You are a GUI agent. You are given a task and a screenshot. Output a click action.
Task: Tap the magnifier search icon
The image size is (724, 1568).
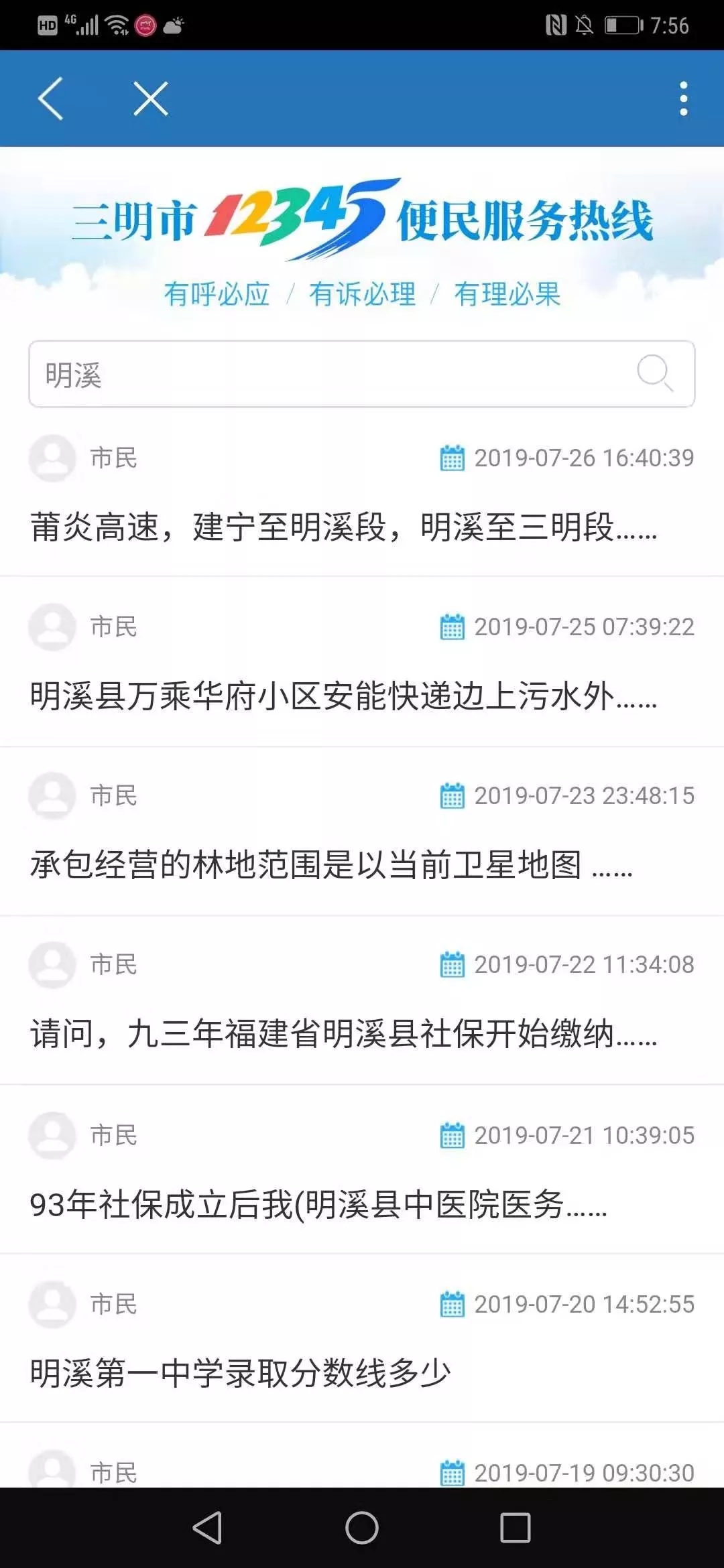click(654, 373)
